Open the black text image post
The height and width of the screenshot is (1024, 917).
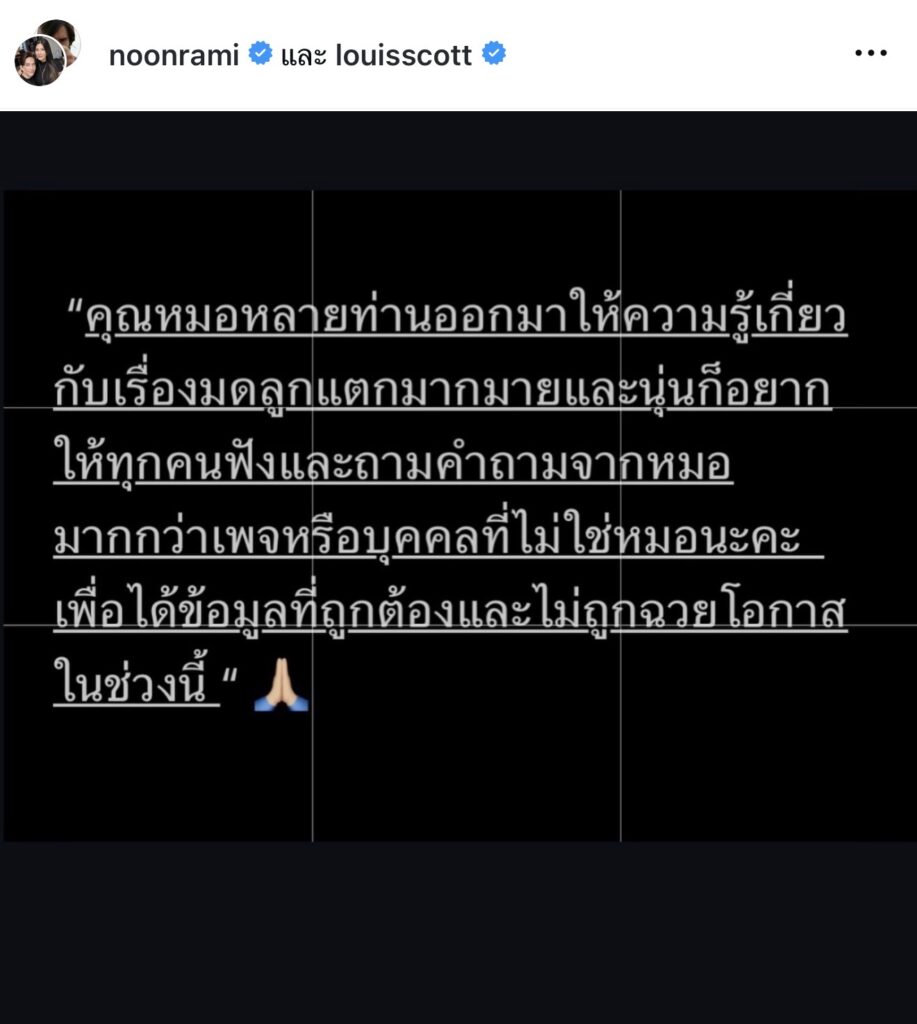point(458,515)
